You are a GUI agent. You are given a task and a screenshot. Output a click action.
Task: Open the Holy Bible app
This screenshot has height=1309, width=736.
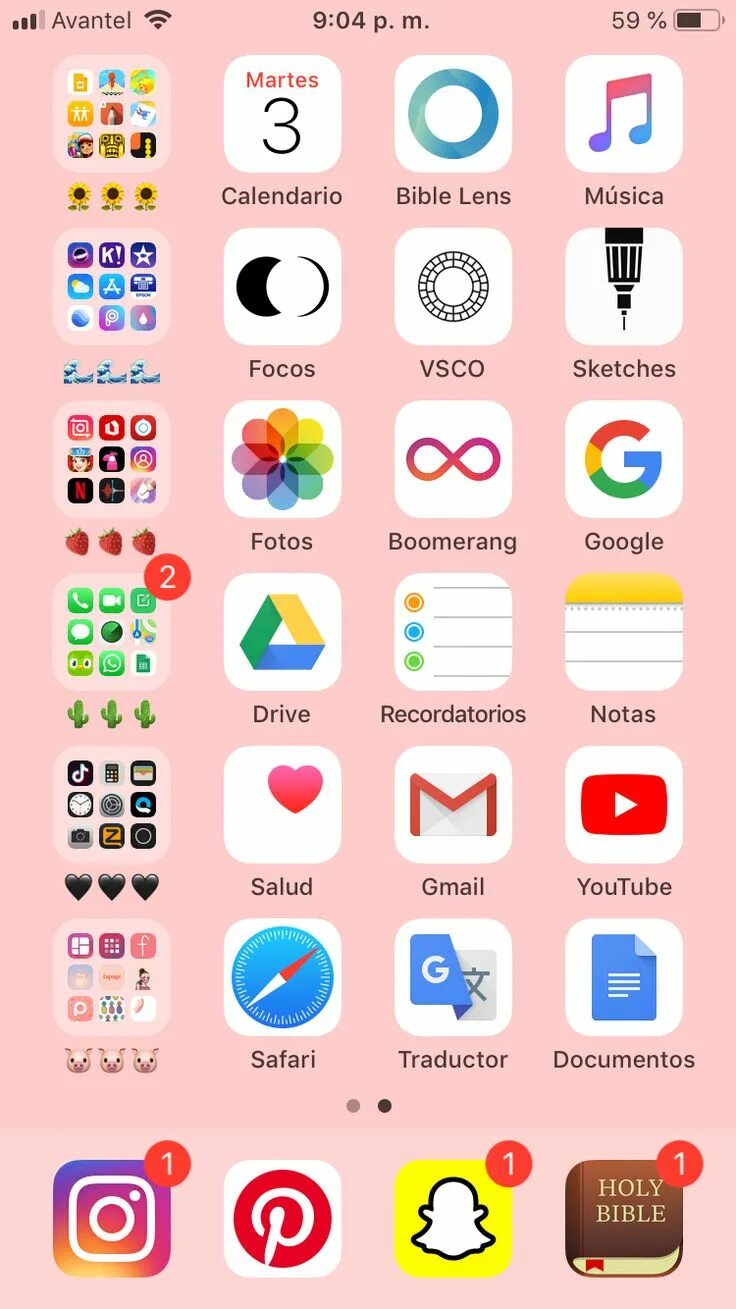coord(624,1219)
